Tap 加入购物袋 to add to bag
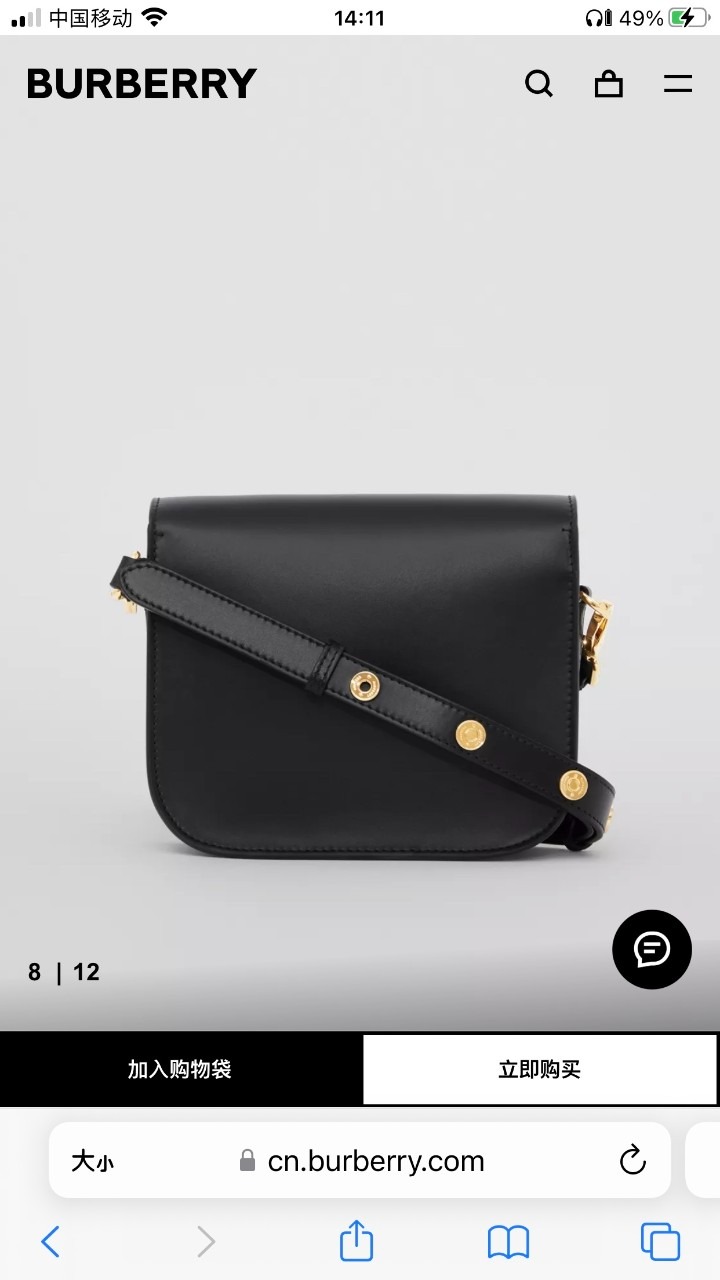Viewport: 720px width, 1280px height. tap(180, 1069)
